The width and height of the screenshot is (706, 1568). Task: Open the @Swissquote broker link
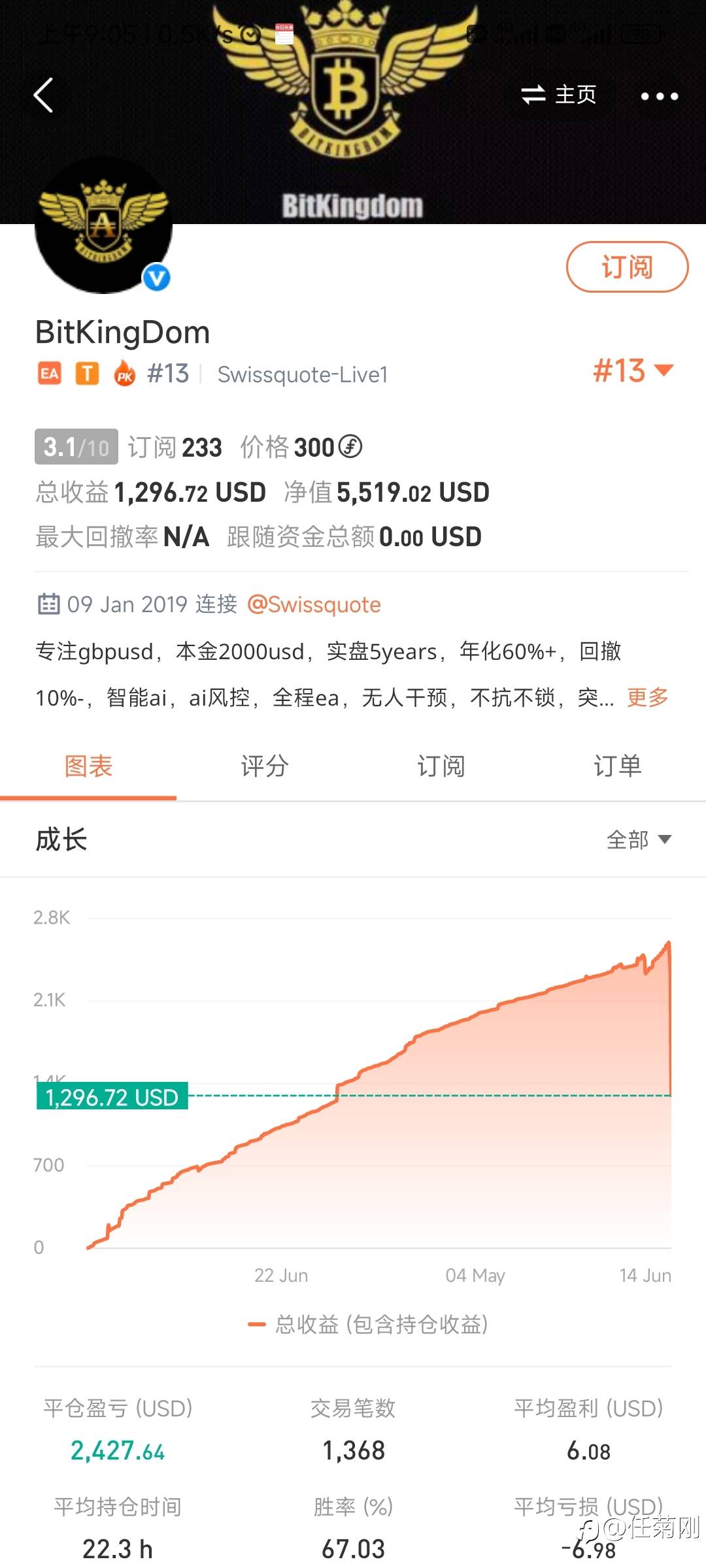click(x=314, y=604)
